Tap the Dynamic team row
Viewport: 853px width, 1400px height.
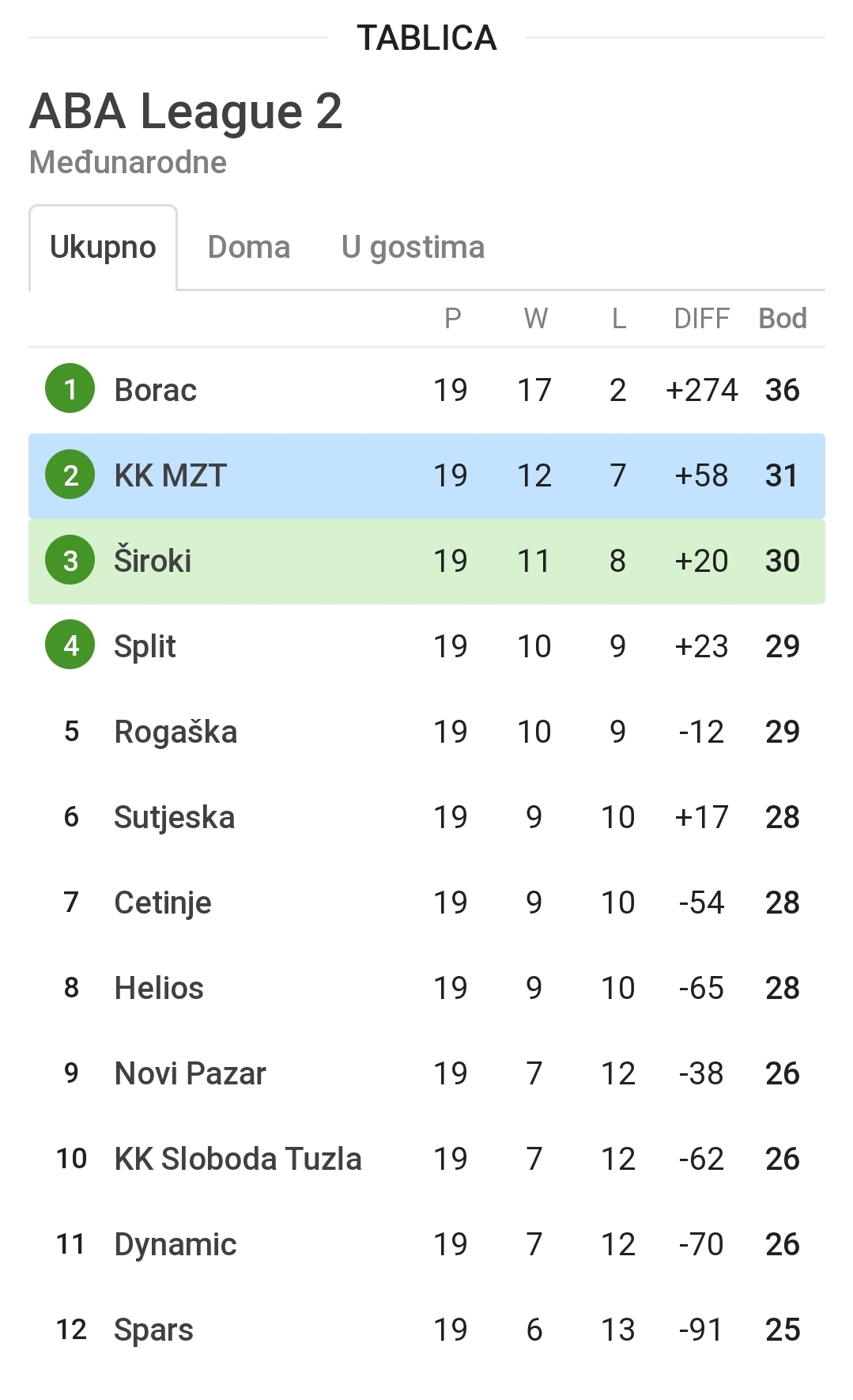[427, 1244]
